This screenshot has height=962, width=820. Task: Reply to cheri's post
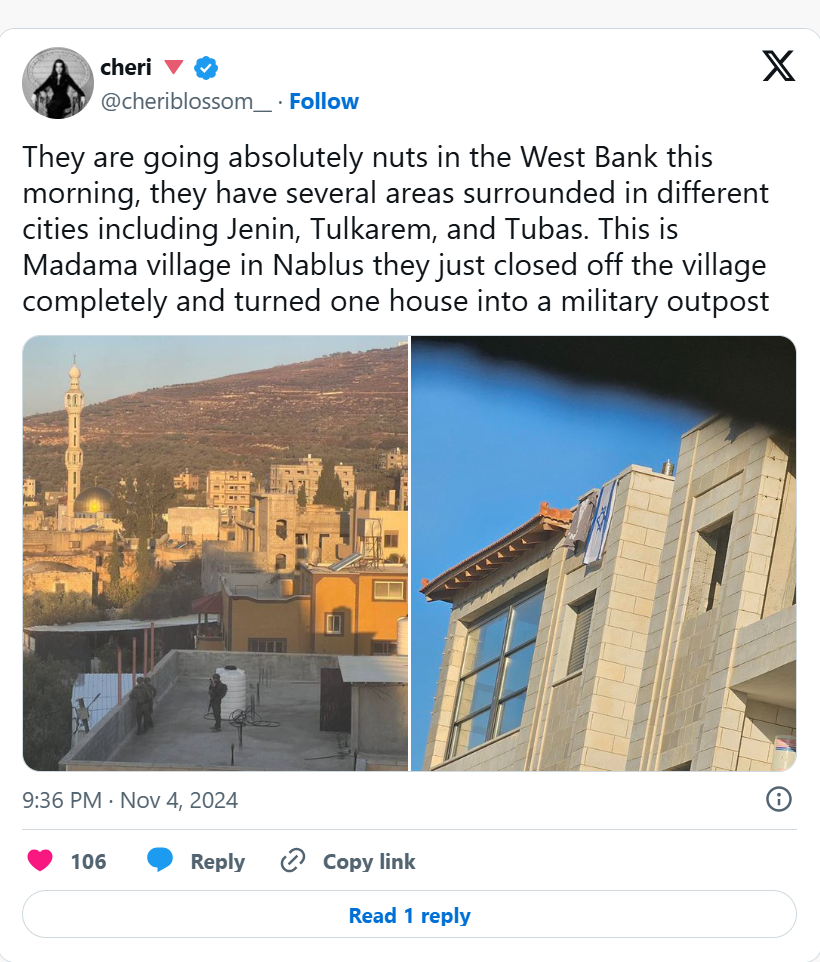pyautogui.click(x=196, y=861)
